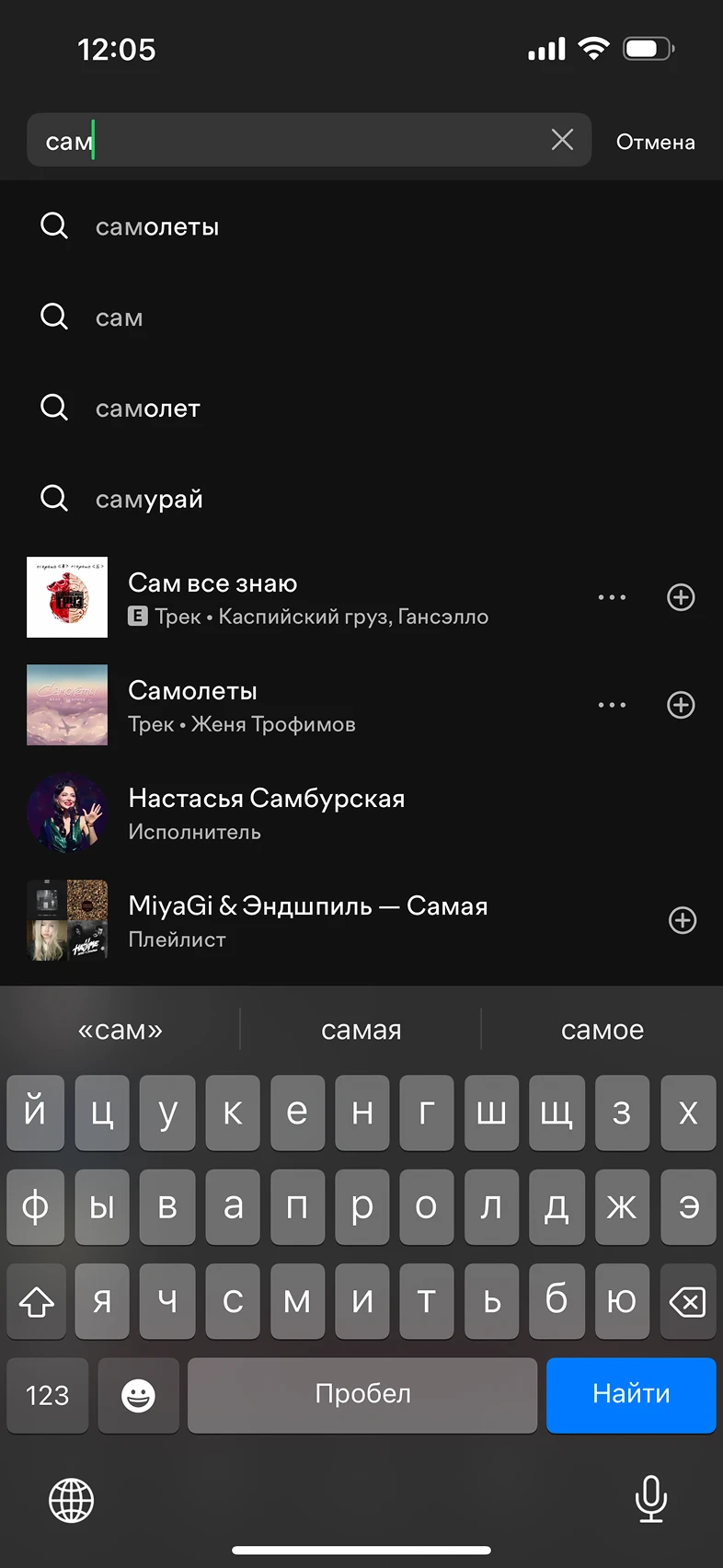Select the самолеты search suggestion
723x1568 pixels.
point(156,226)
